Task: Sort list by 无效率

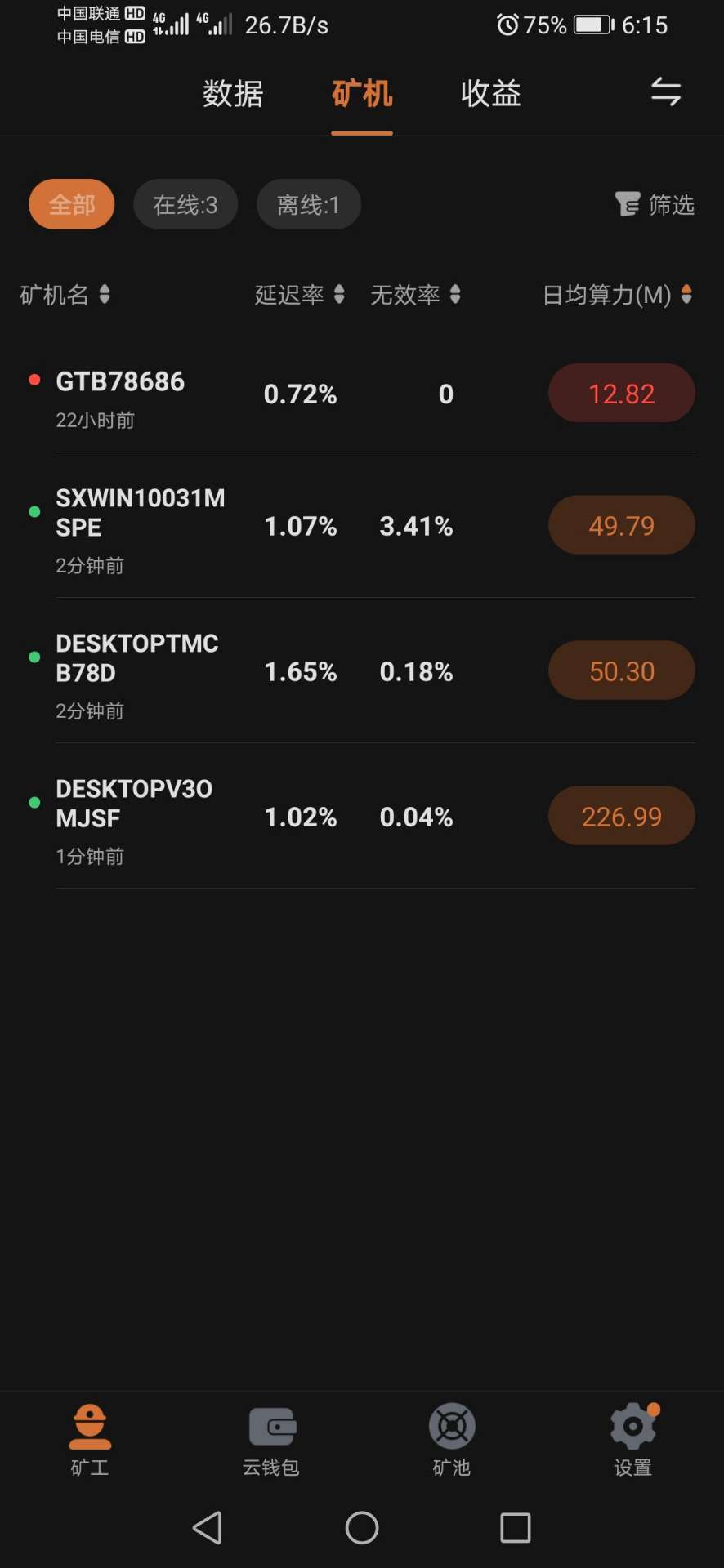Action: pyautogui.click(x=415, y=295)
